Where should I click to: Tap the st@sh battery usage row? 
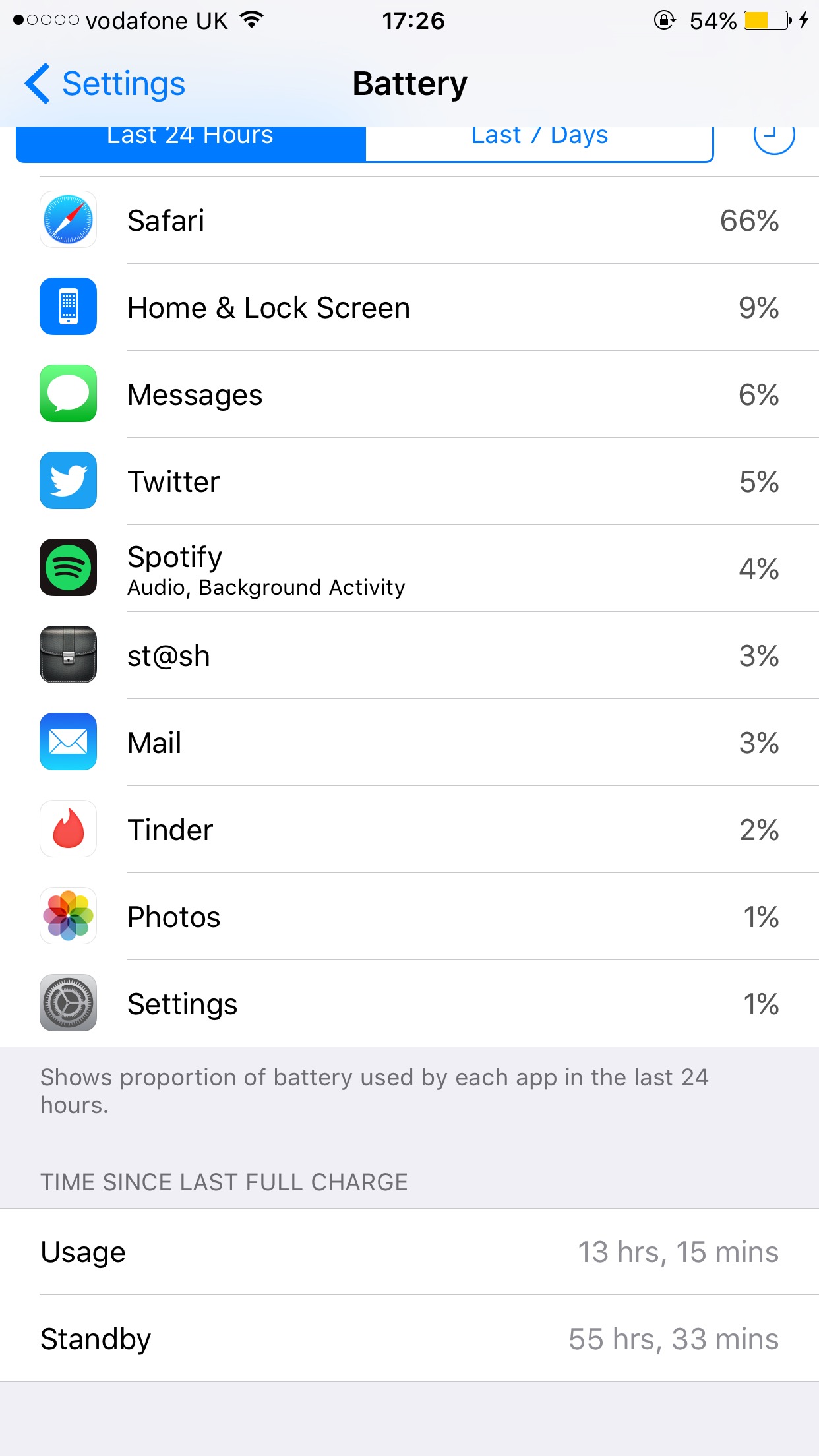coord(409,655)
